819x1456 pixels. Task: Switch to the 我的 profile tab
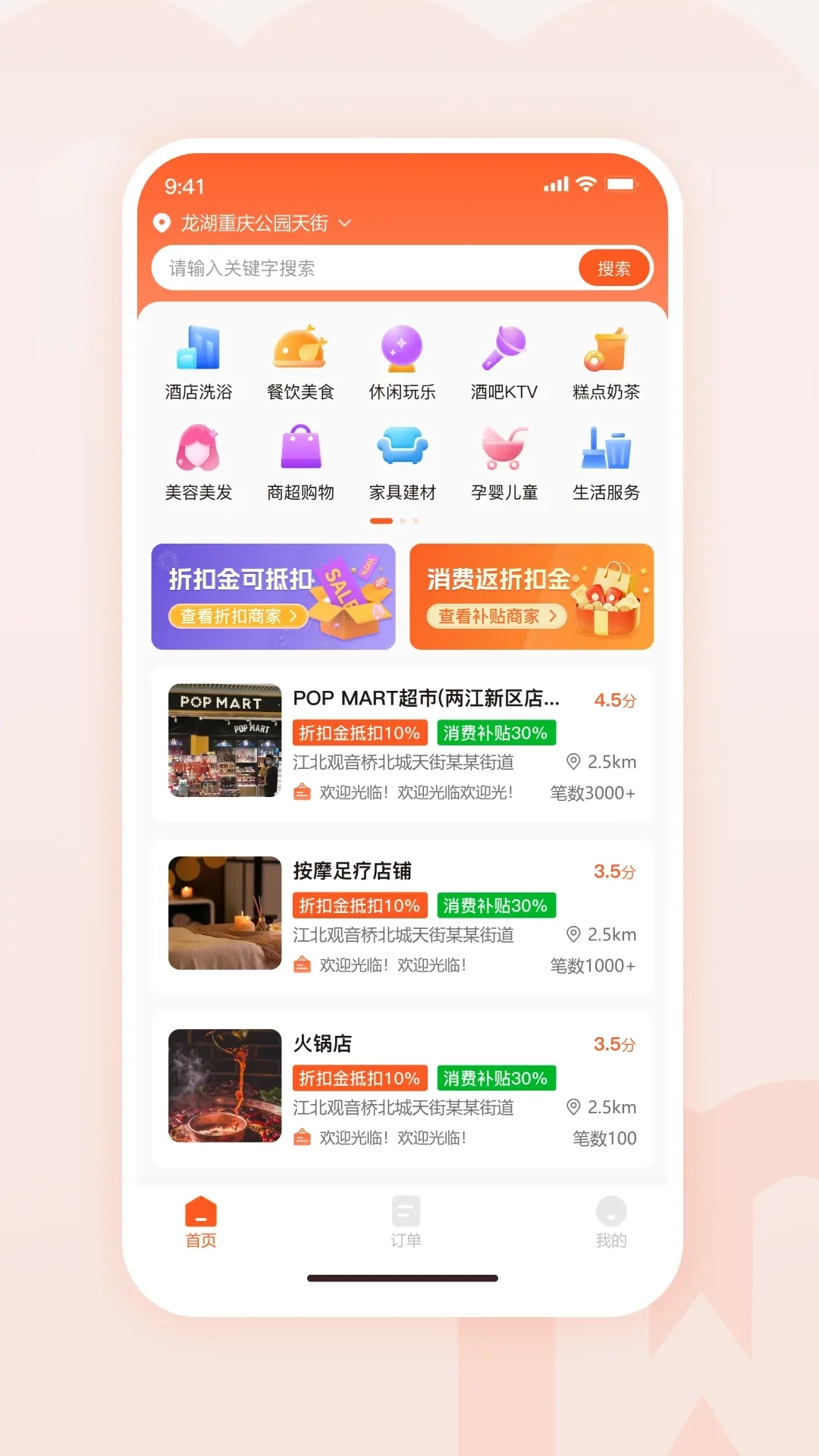coord(611,1221)
